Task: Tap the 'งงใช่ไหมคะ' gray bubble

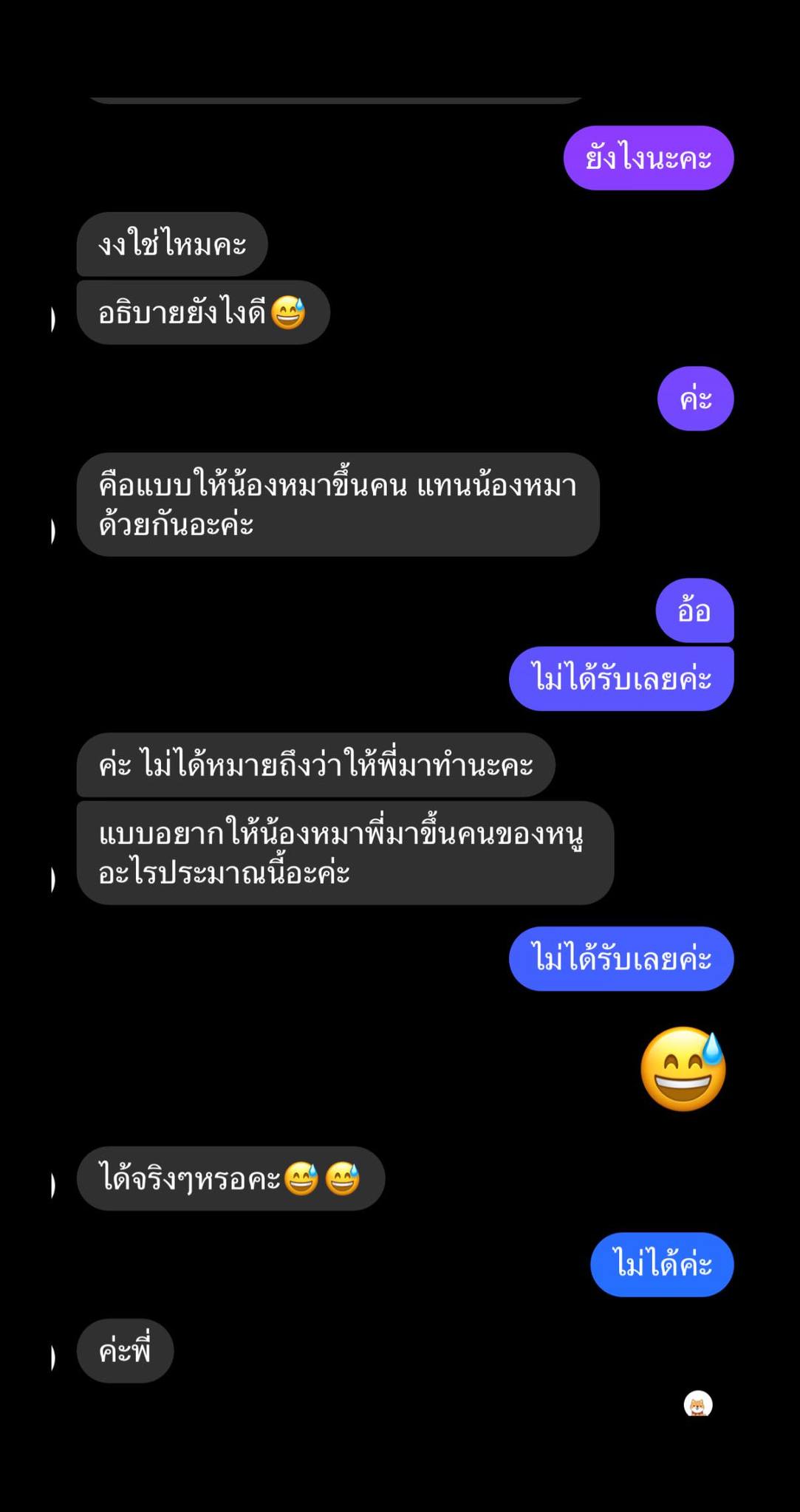Action: [172, 244]
